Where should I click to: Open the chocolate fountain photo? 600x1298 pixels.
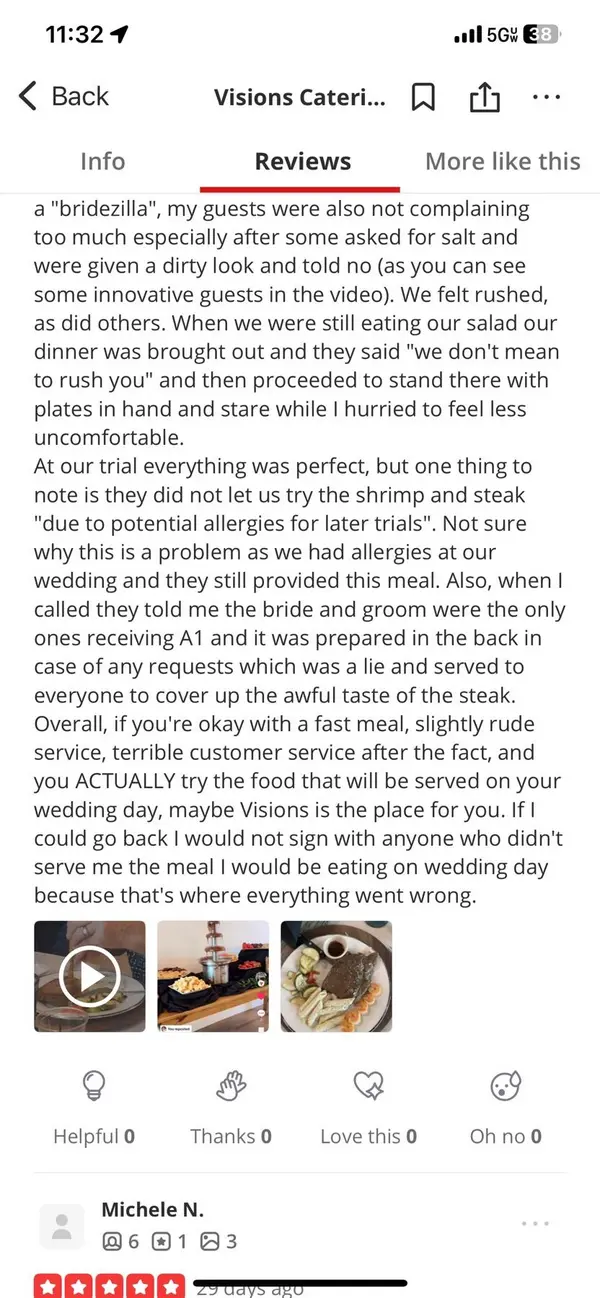click(x=213, y=976)
